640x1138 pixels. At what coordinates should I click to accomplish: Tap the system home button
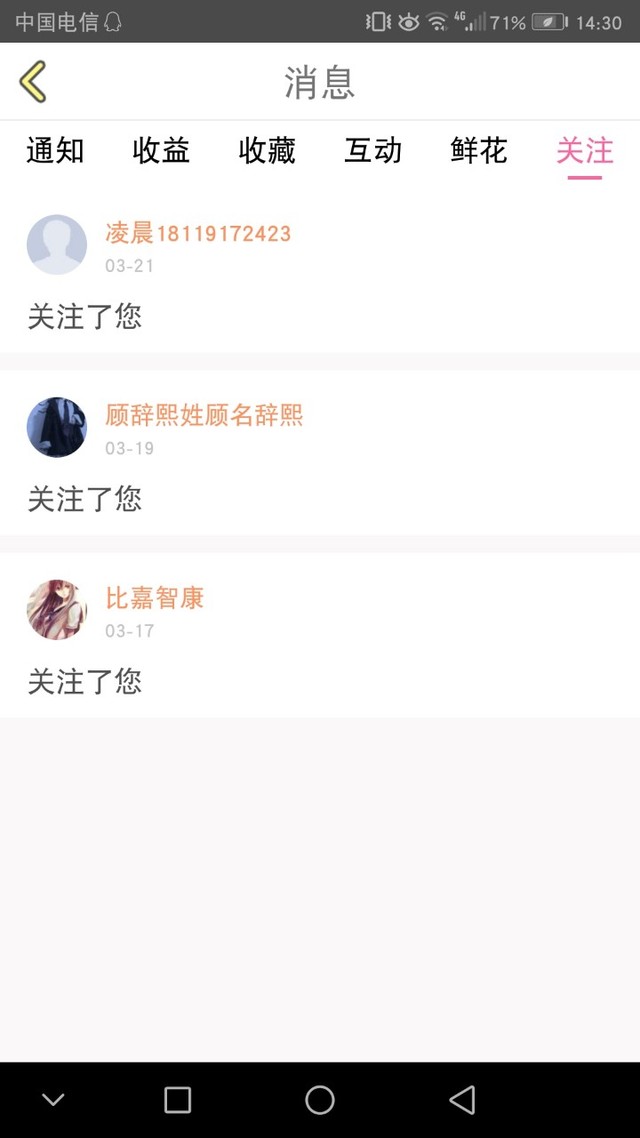coord(320,1100)
